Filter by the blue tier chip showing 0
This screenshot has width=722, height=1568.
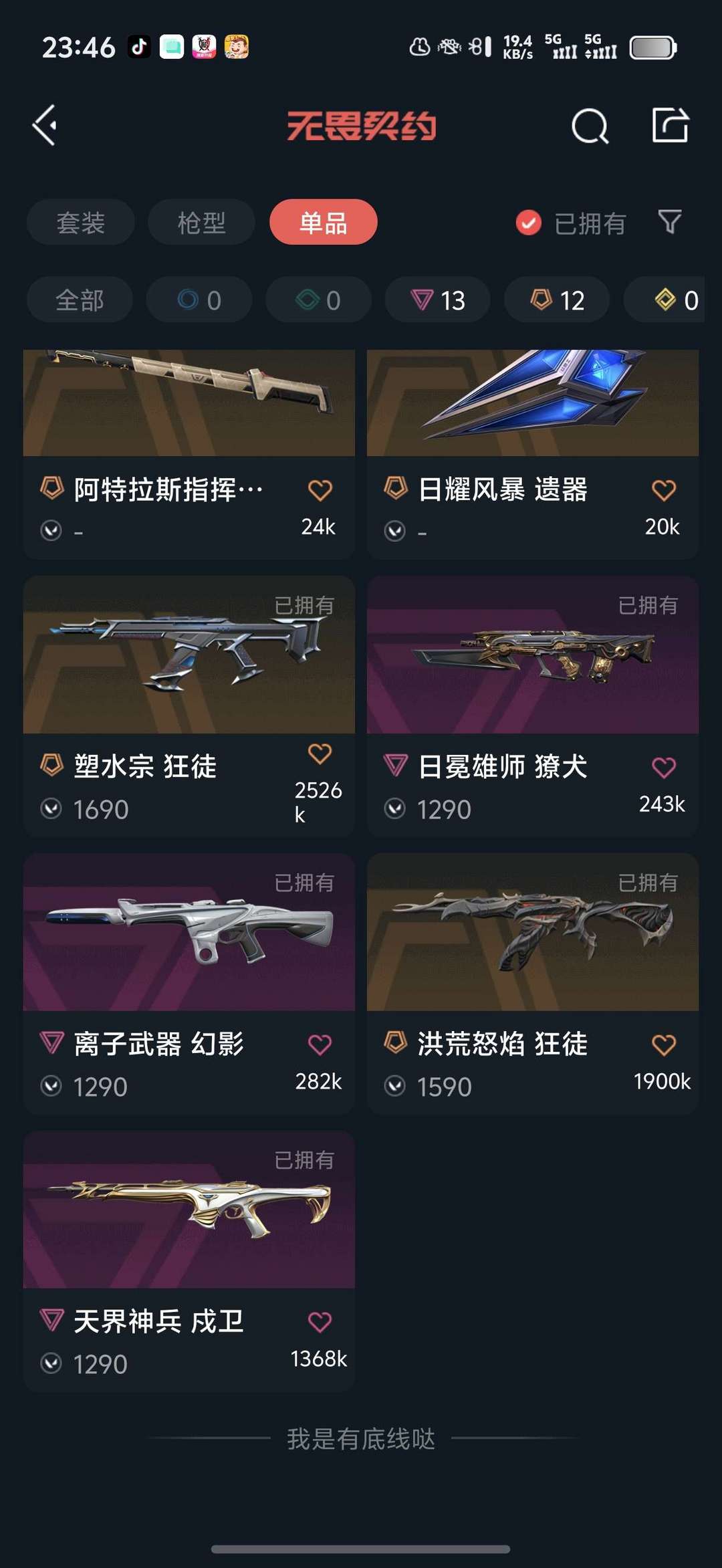pyautogui.click(x=199, y=300)
